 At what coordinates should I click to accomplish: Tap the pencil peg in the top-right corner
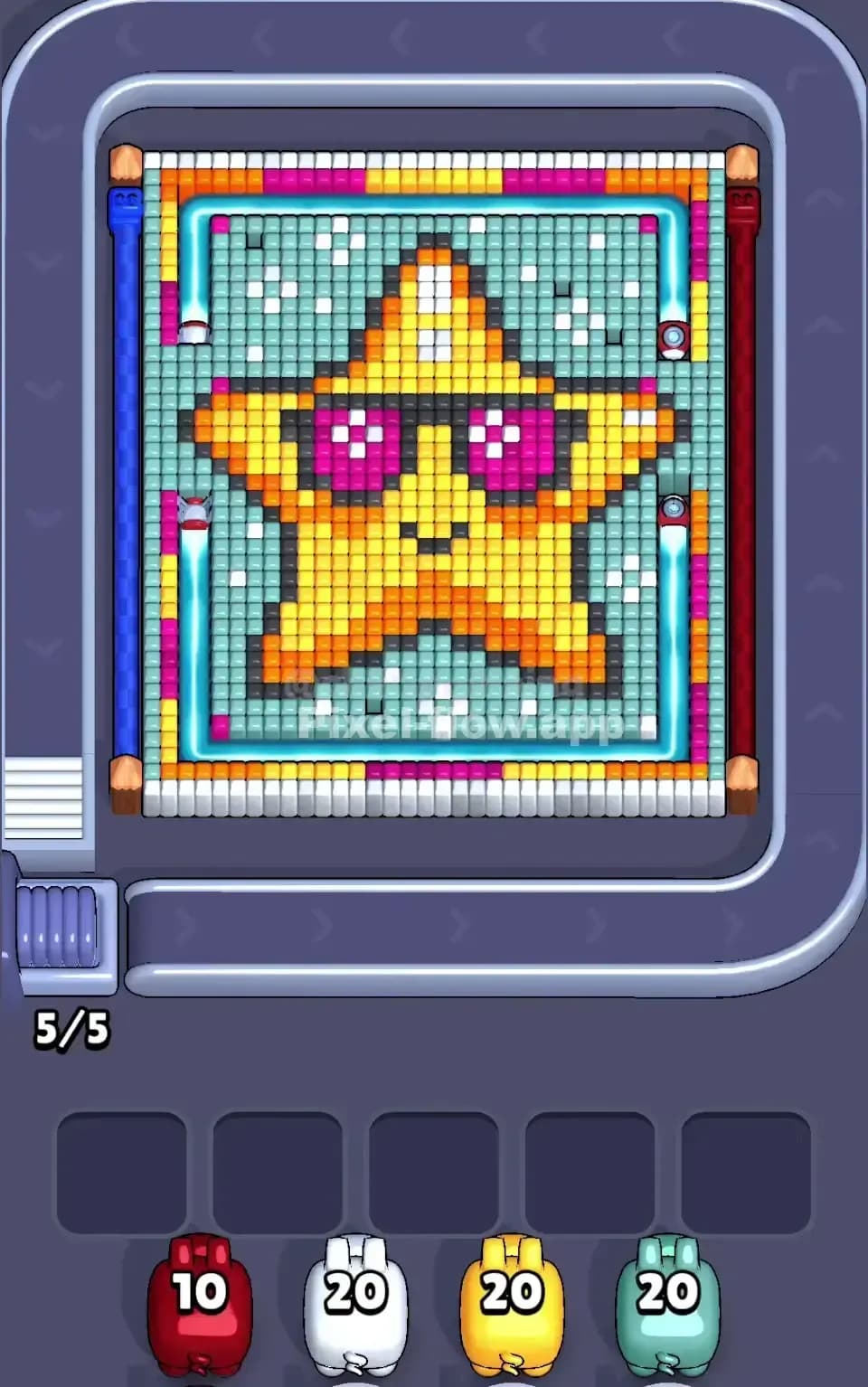coord(744,165)
